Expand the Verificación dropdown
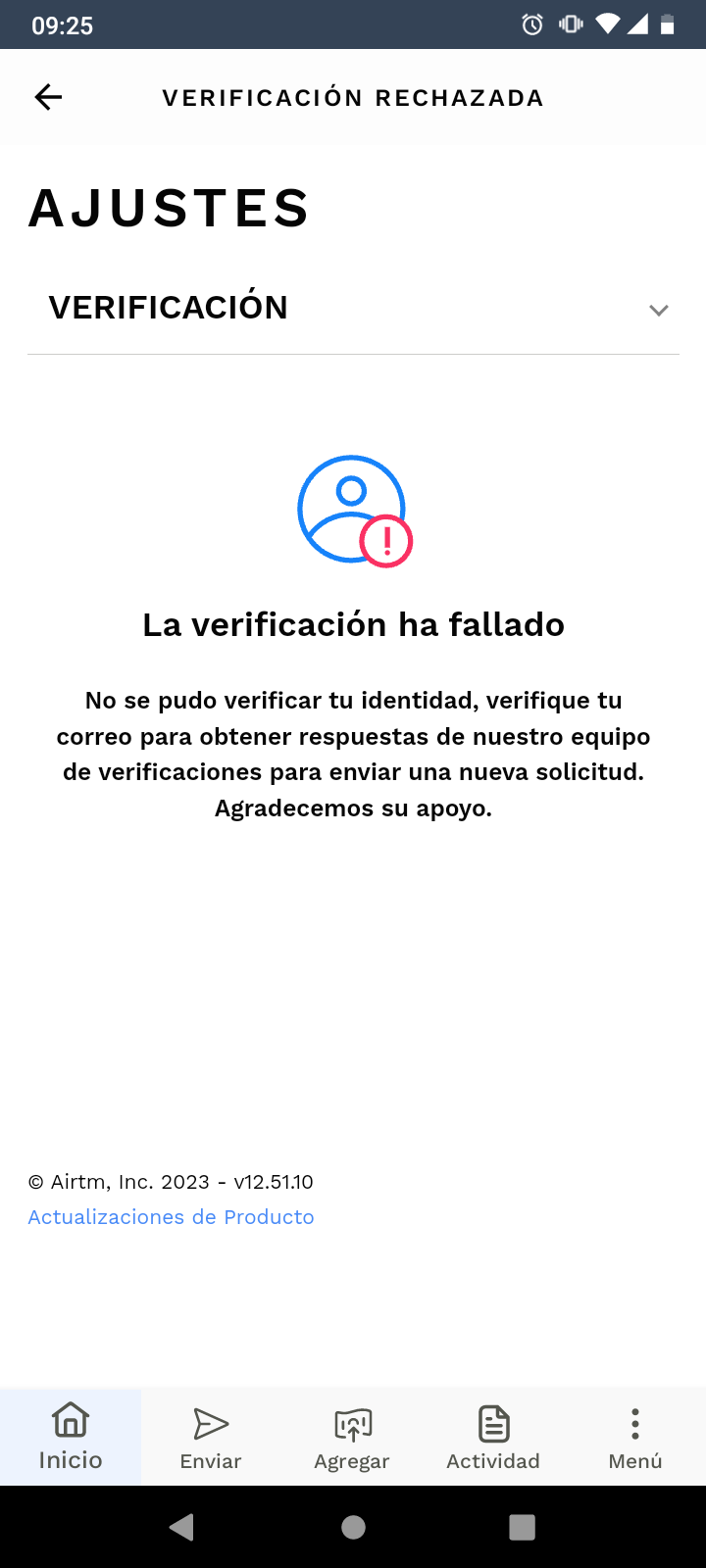The image size is (706, 1568). [353, 308]
